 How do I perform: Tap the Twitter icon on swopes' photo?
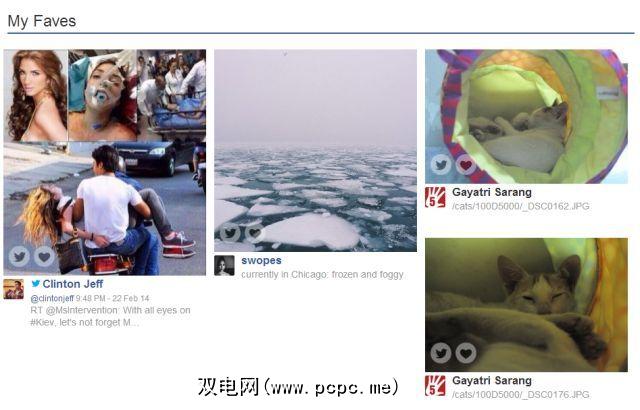(x=230, y=233)
